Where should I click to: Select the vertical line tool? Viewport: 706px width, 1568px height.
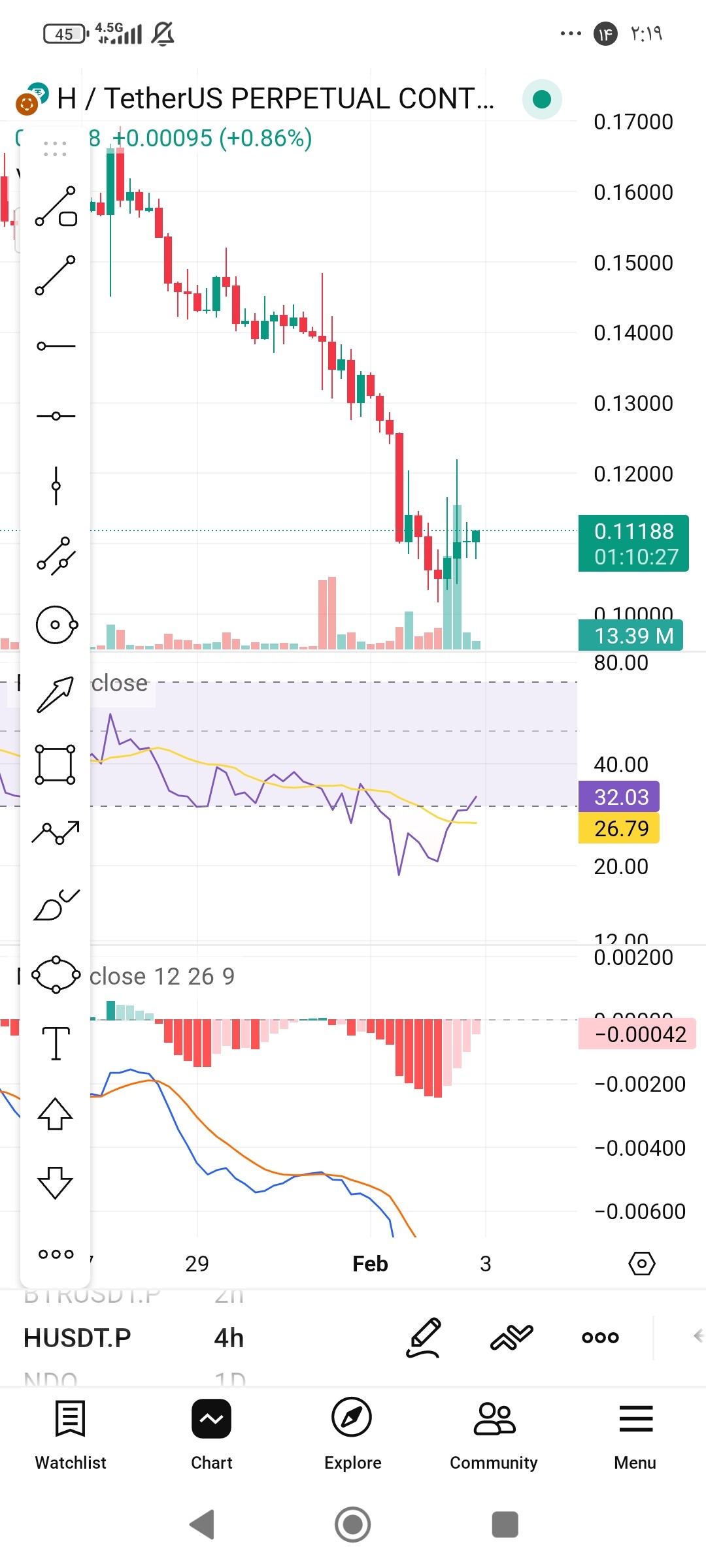point(56,485)
